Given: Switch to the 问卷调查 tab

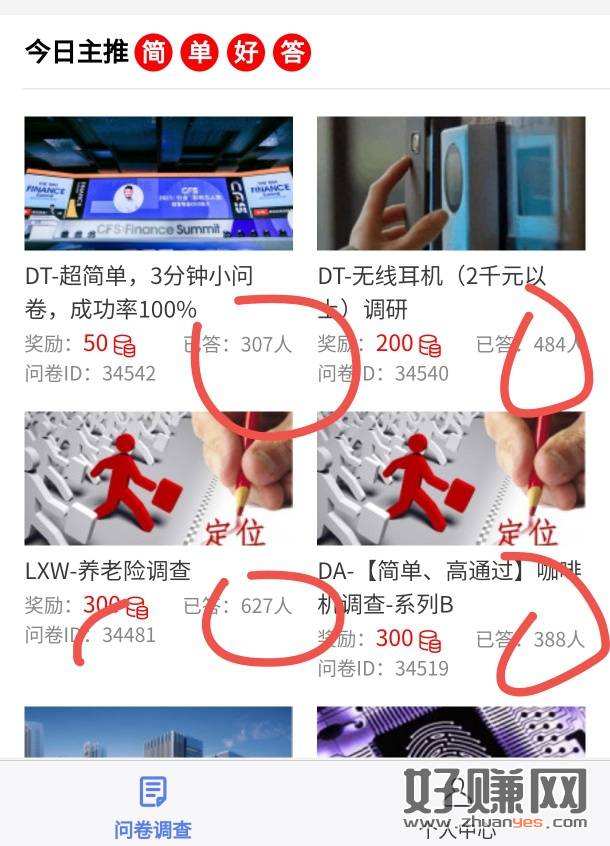Looking at the screenshot, I should [152, 807].
